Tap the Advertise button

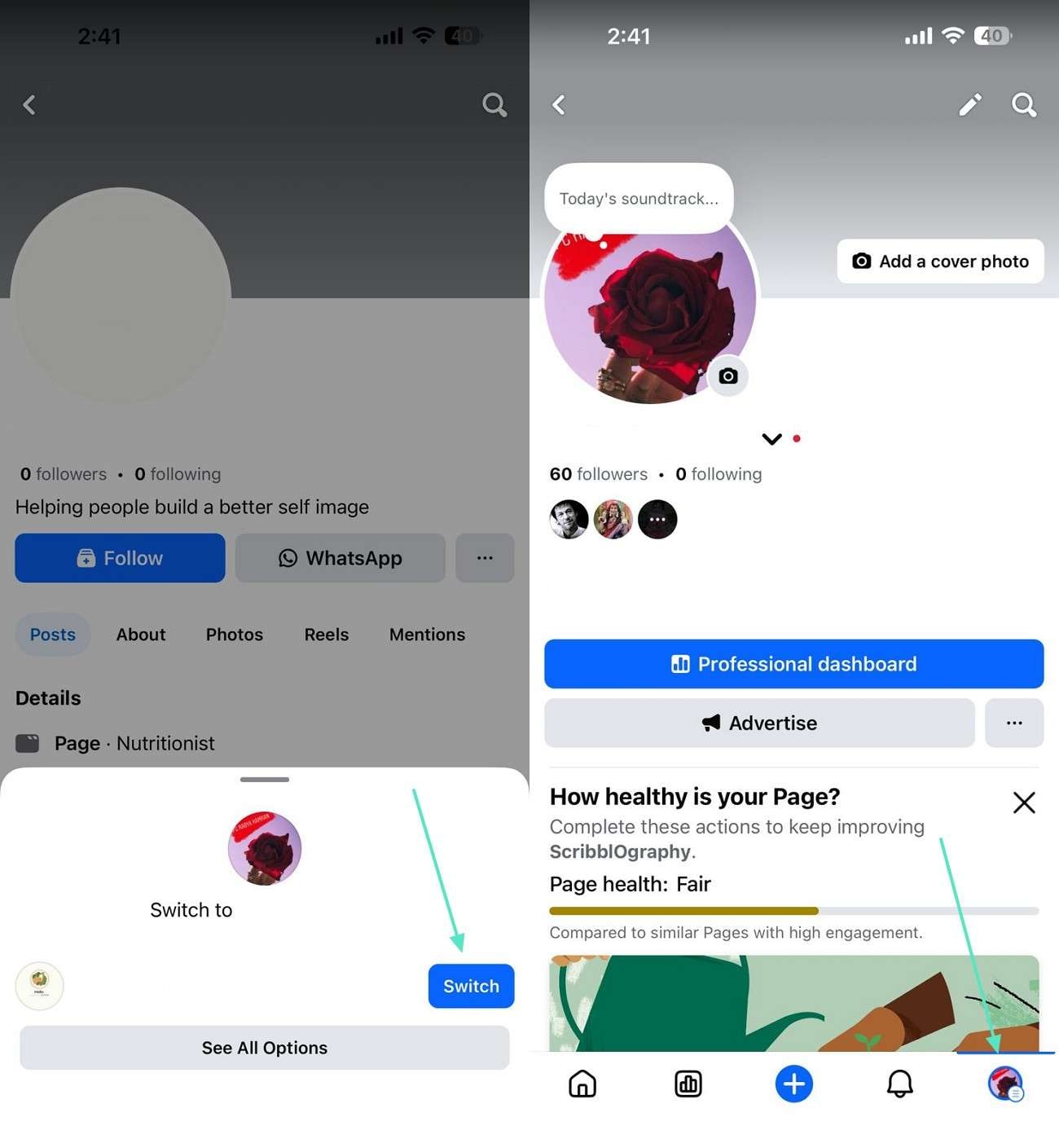759,723
